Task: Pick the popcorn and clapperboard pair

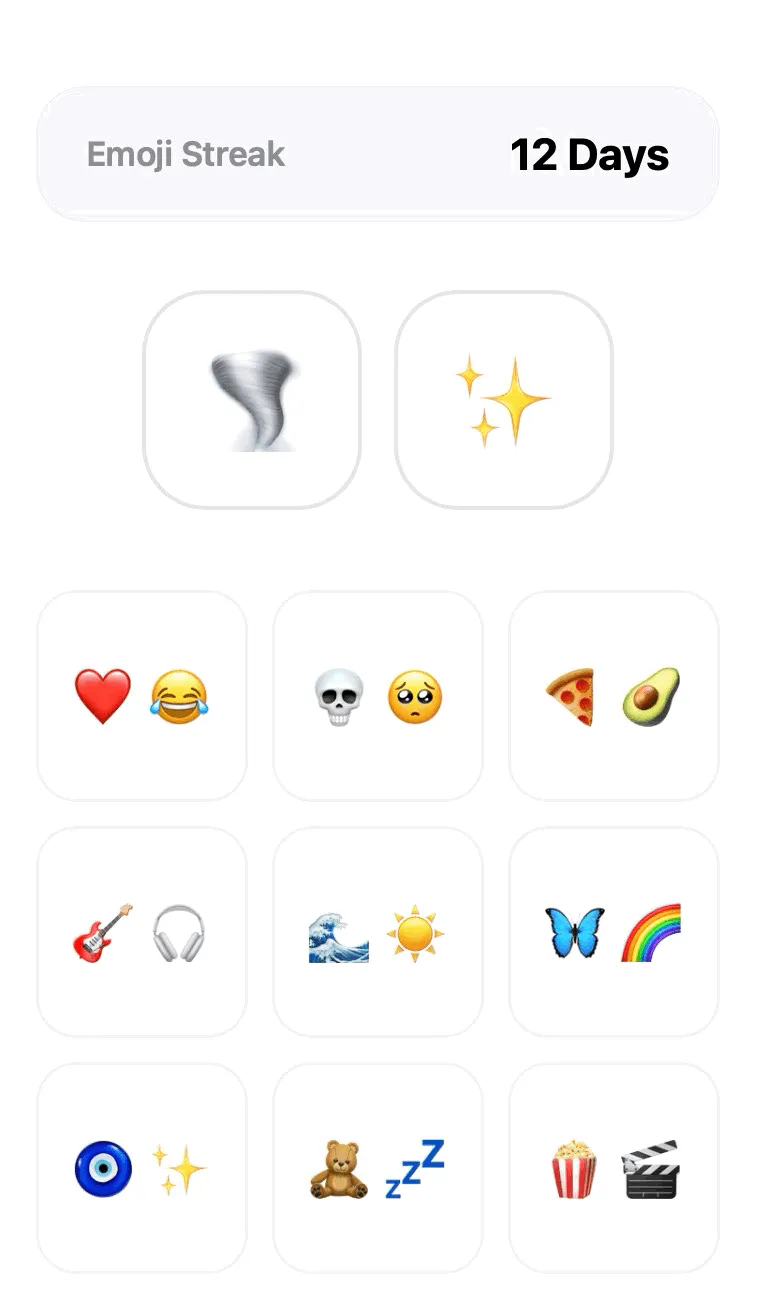Action: pyautogui.click(x=614, y=1168)
